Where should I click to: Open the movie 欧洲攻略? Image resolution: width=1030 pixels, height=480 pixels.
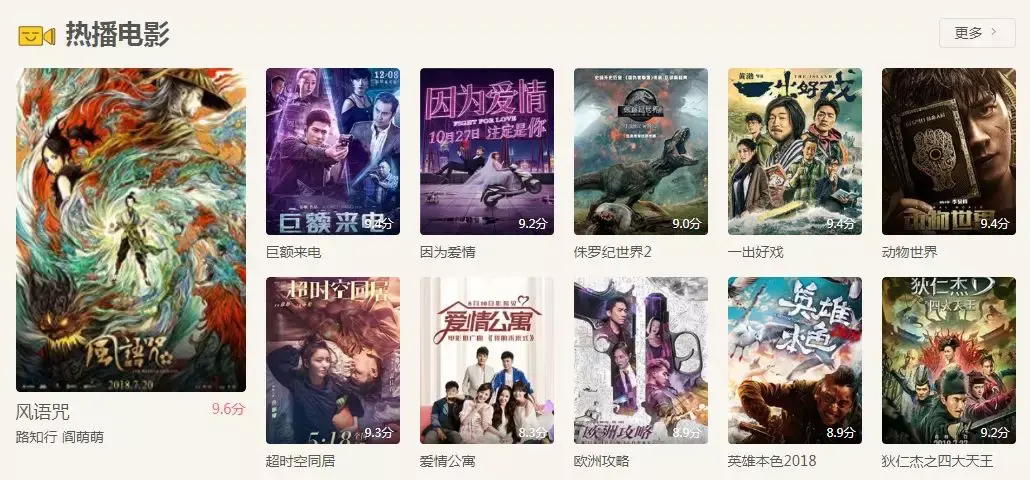click(x=641, y=360)
